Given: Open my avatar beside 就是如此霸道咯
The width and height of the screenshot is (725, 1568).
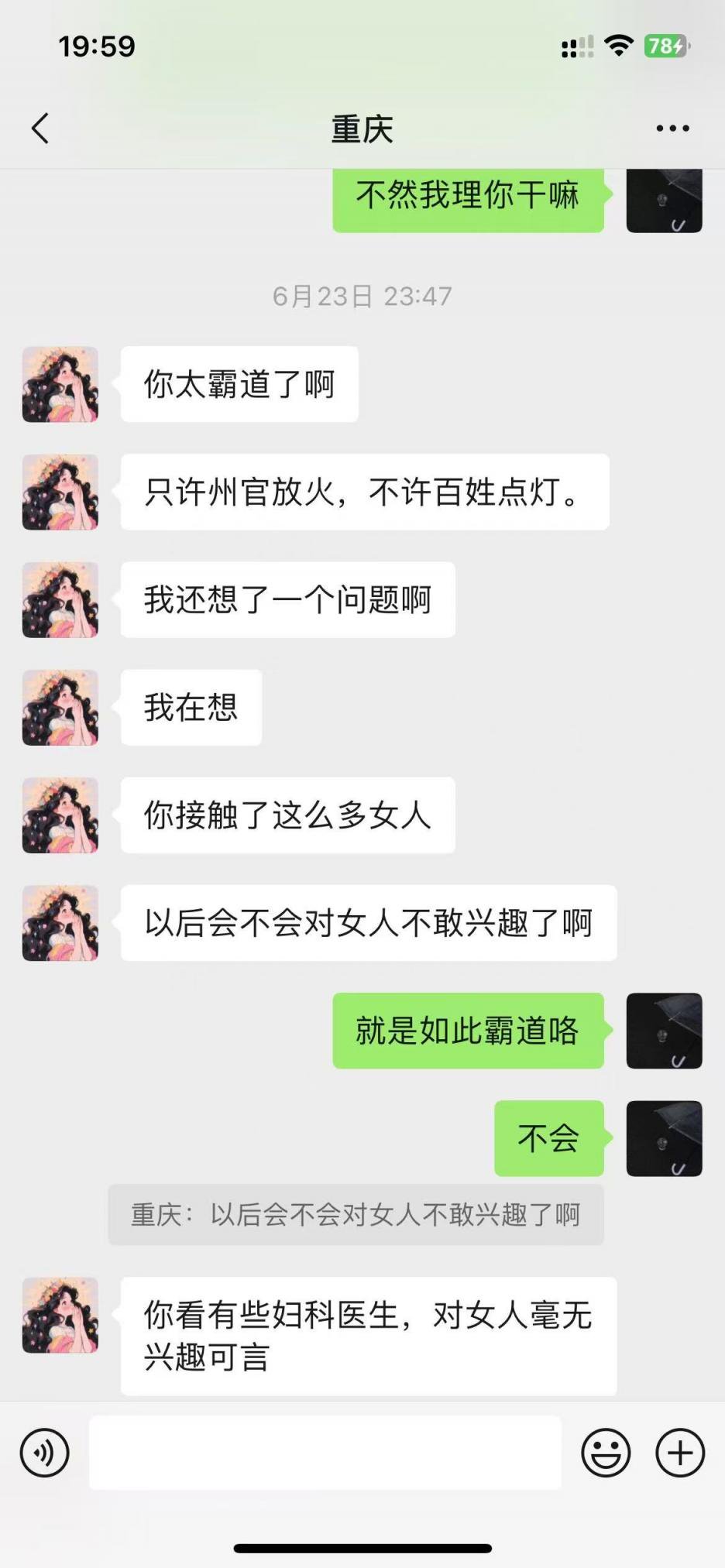Looking at the screenshot, I should click(x=664, y=1031).
